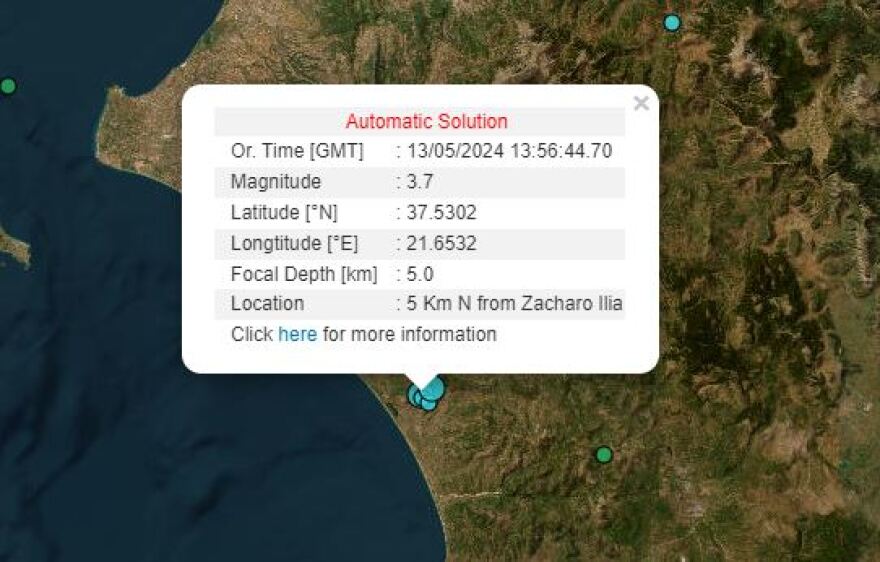The image size is (880, 562).
Task: Select the green earthquake marker on land
Action: pyautogui.click(x=603, y=455)
